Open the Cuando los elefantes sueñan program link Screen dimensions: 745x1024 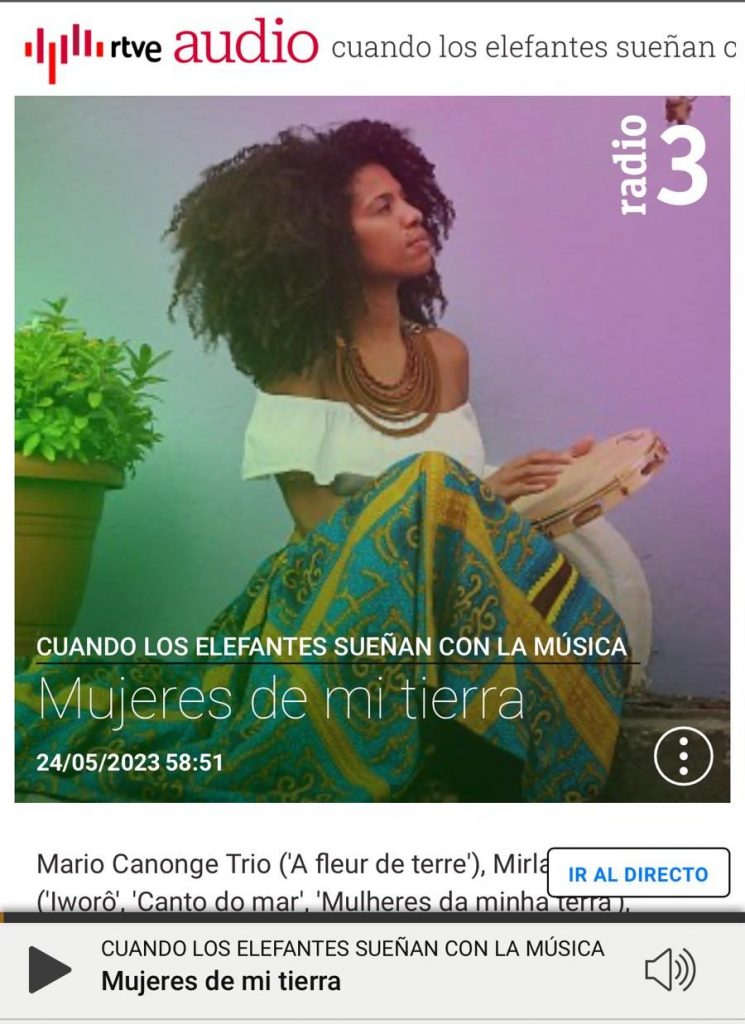coord(331,647)
